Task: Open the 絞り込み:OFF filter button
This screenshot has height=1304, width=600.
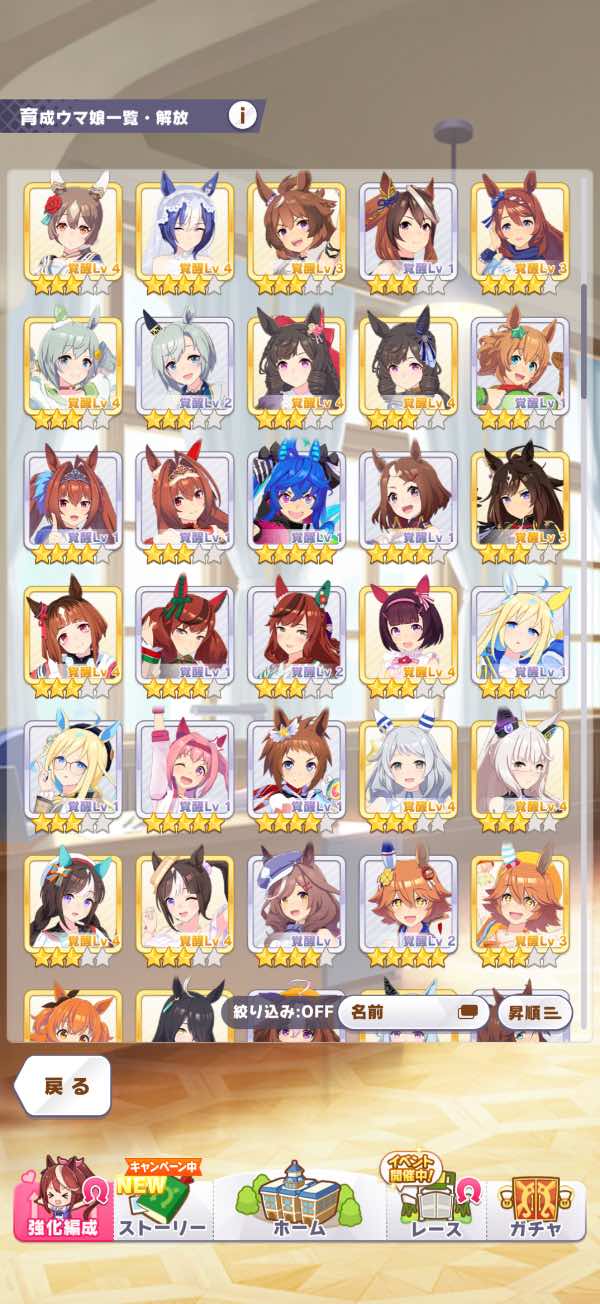Action: tap(277, 1011)
